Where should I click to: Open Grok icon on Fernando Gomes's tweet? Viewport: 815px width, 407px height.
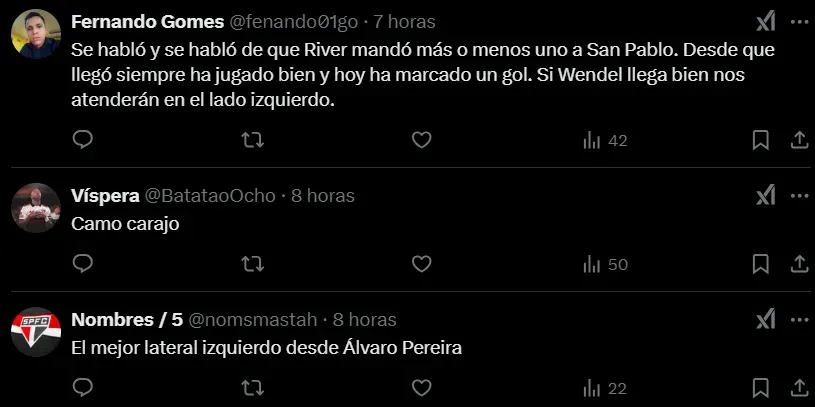coord(765,22)
